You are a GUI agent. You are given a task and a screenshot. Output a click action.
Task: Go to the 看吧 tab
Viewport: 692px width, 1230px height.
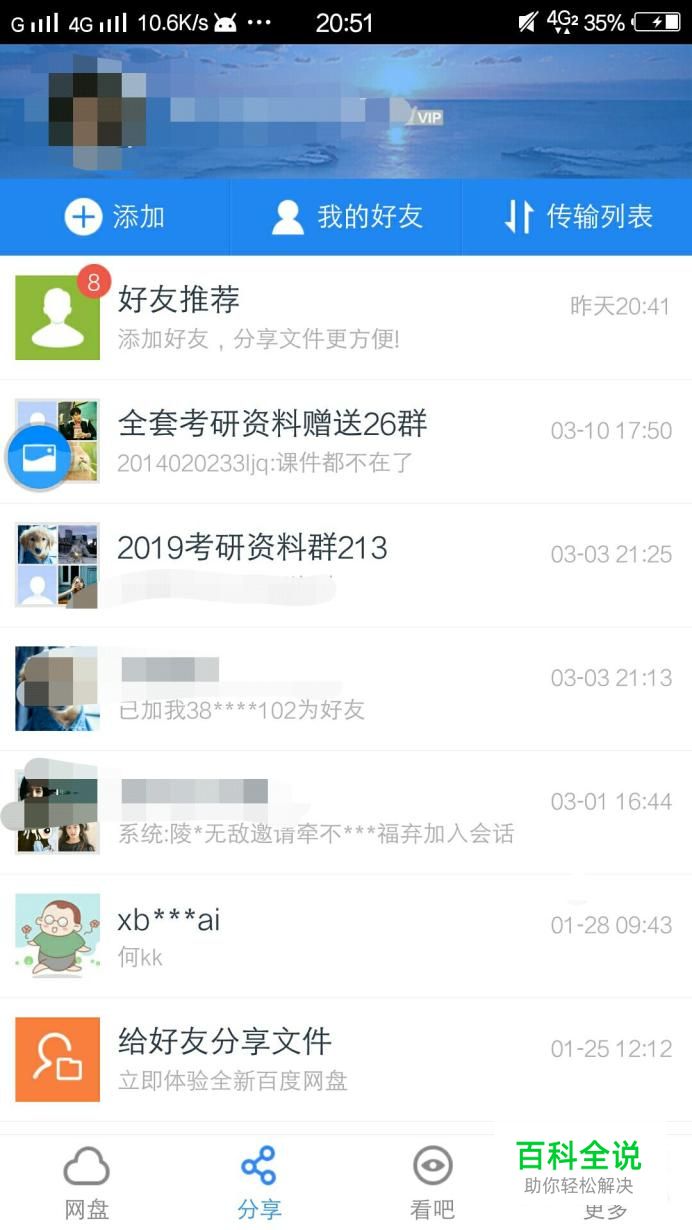tap(433, 1183)
